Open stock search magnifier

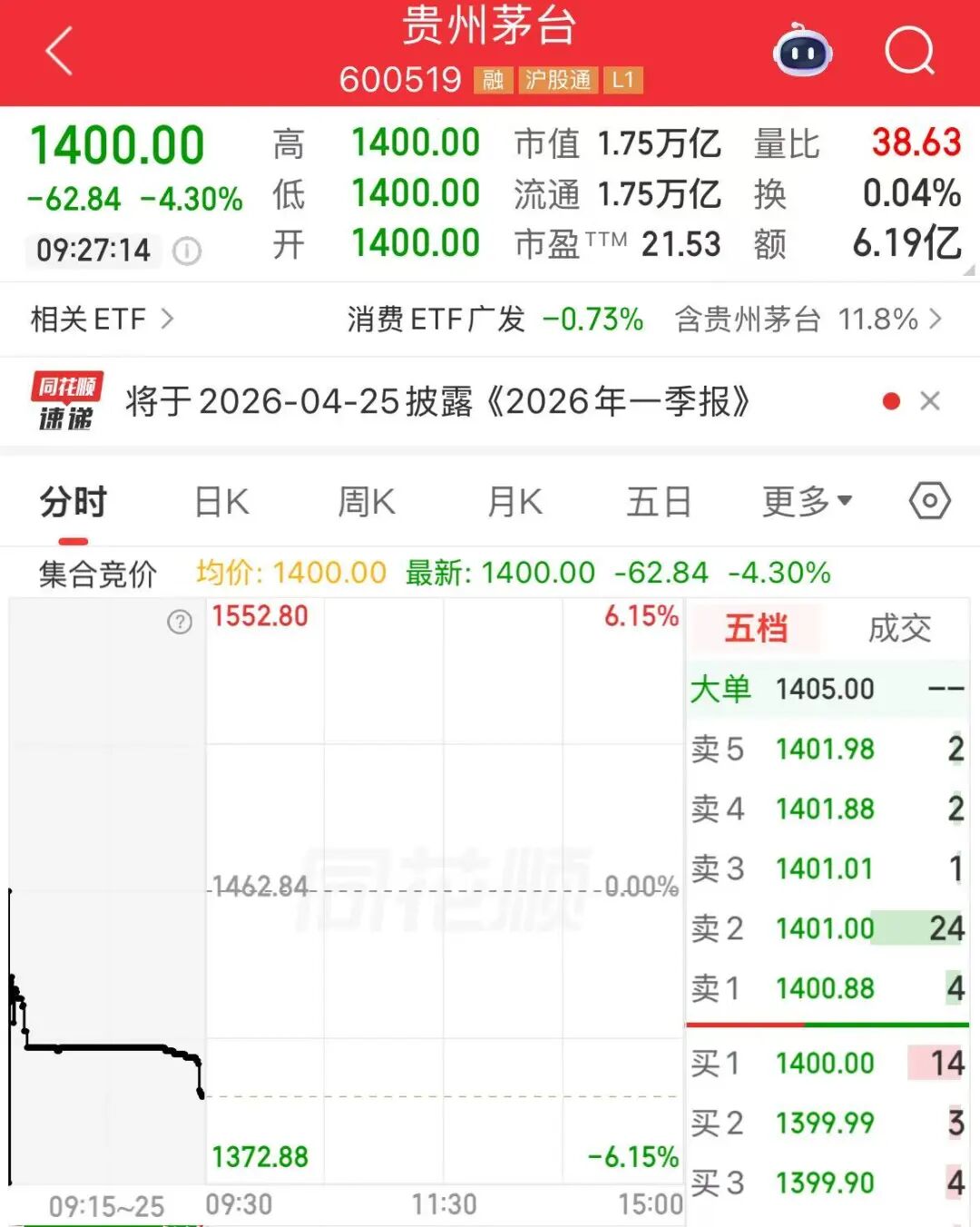pyautogui.click(x=908, y=51)
